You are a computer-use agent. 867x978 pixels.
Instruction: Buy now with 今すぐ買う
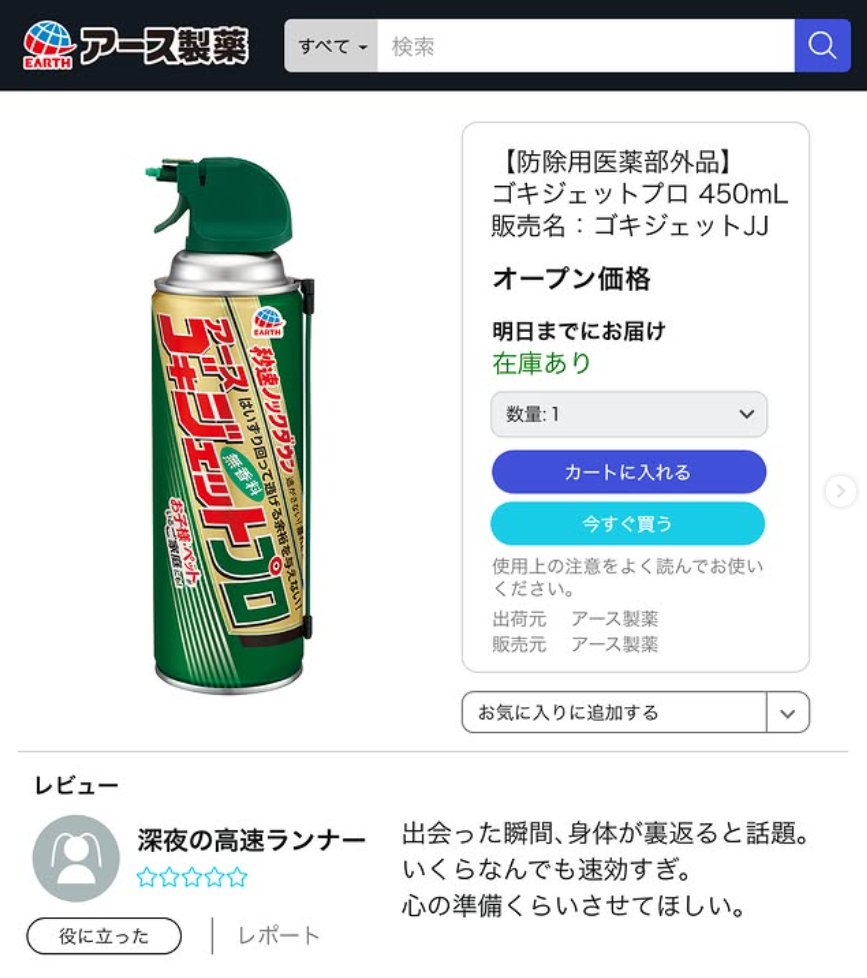pos(628,524)
